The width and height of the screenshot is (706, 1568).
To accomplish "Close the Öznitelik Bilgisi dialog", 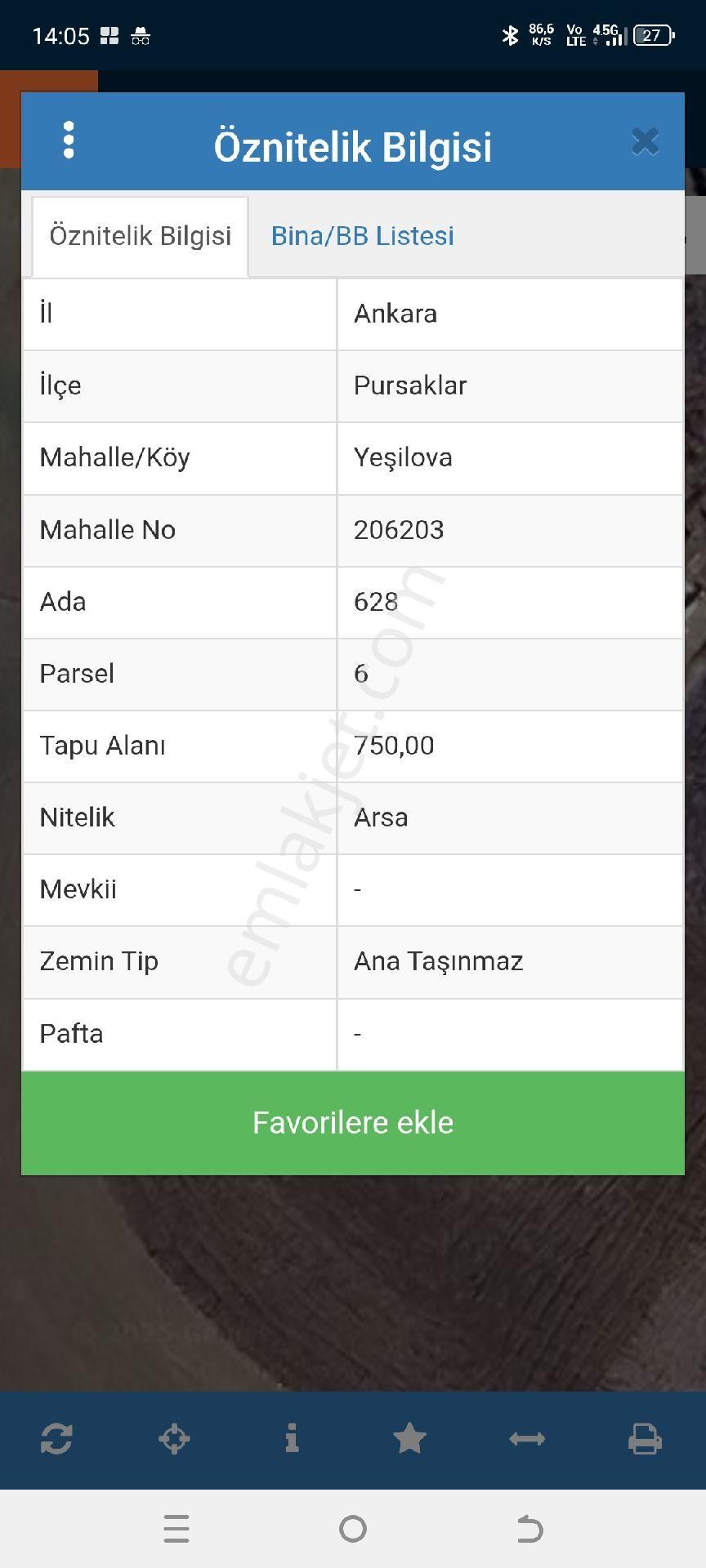I will pyautogui.click(x=646, y=140).
